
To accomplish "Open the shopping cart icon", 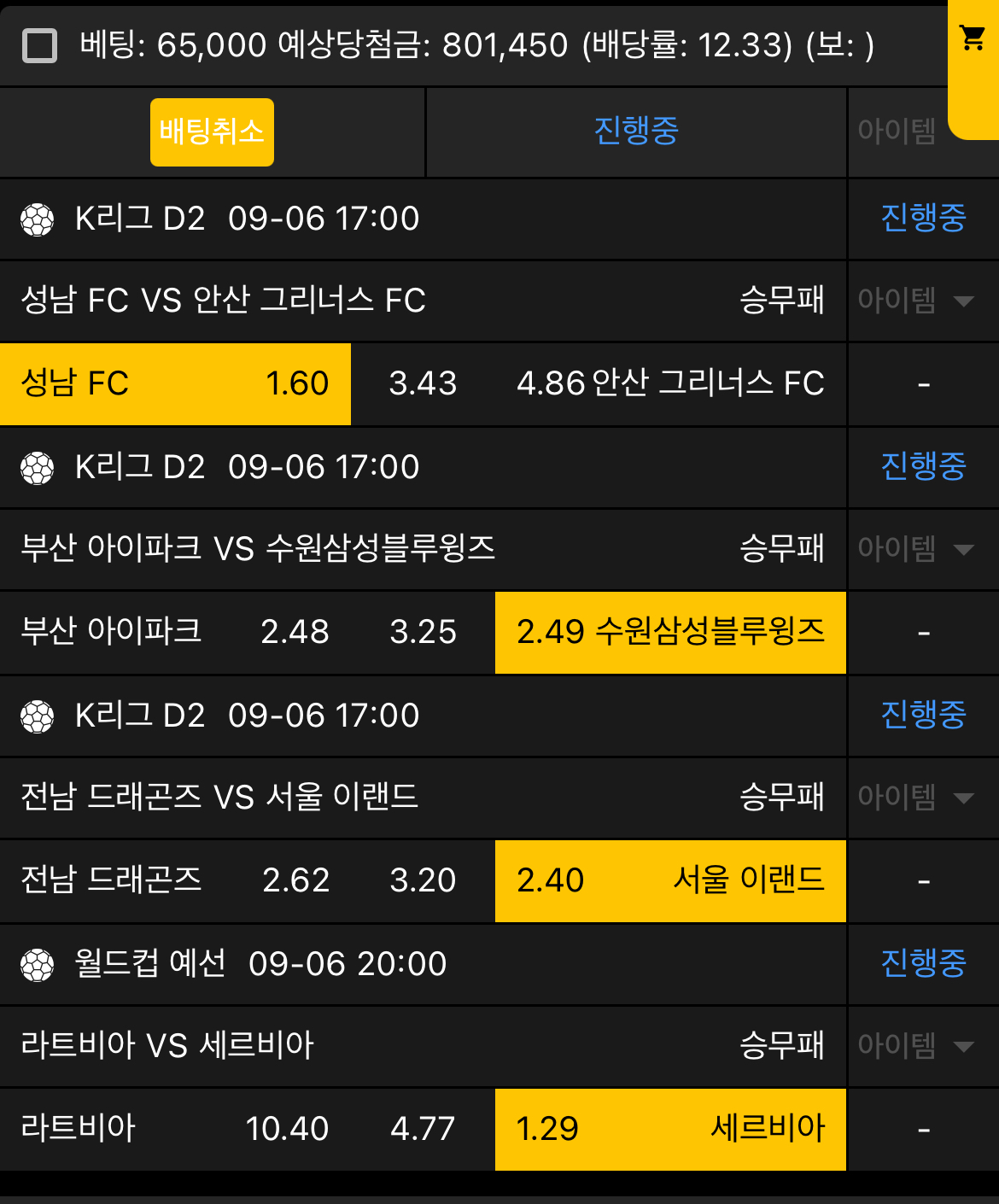I will [973, 38].
